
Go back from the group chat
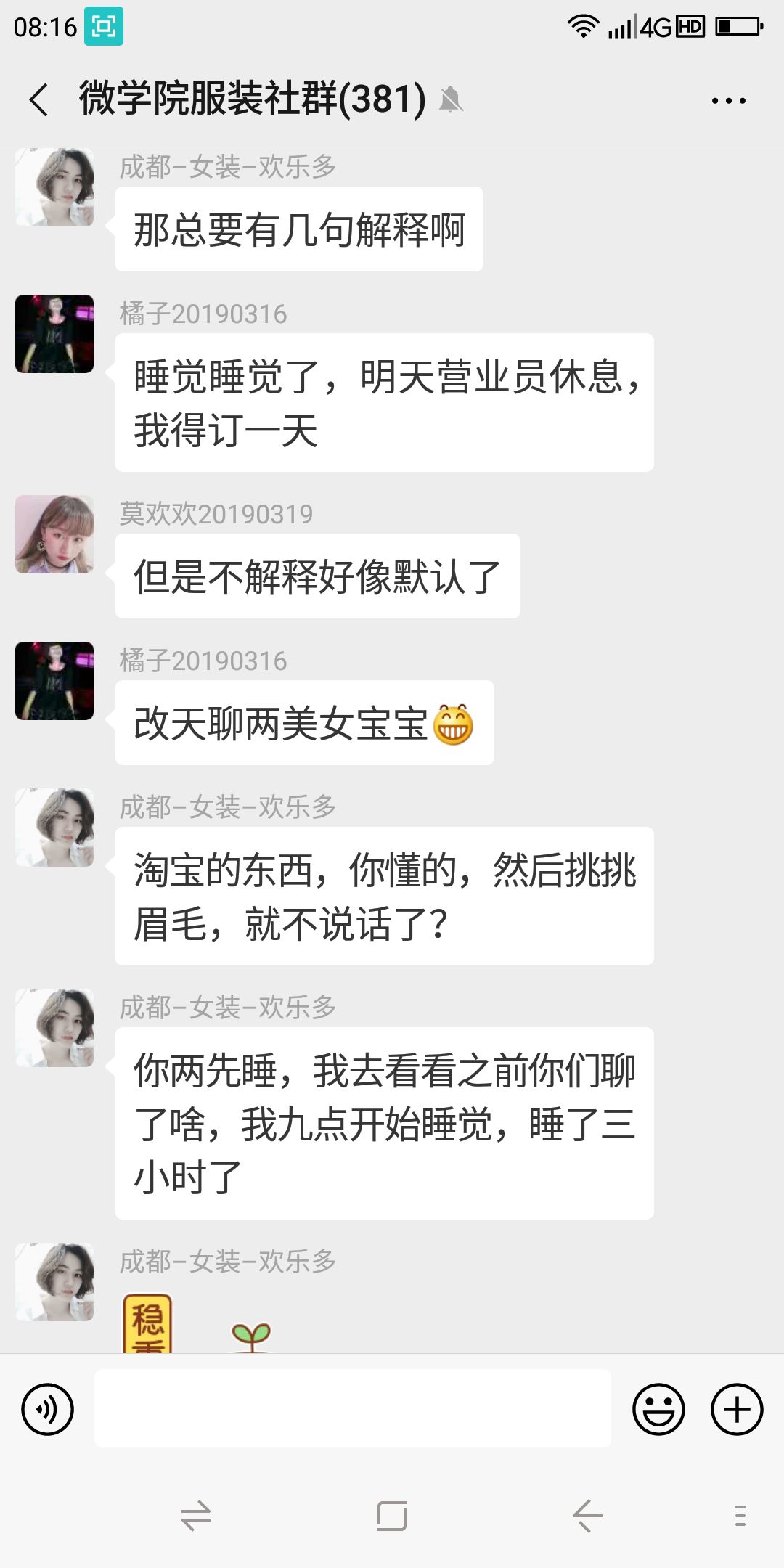(x=39, y=99)
